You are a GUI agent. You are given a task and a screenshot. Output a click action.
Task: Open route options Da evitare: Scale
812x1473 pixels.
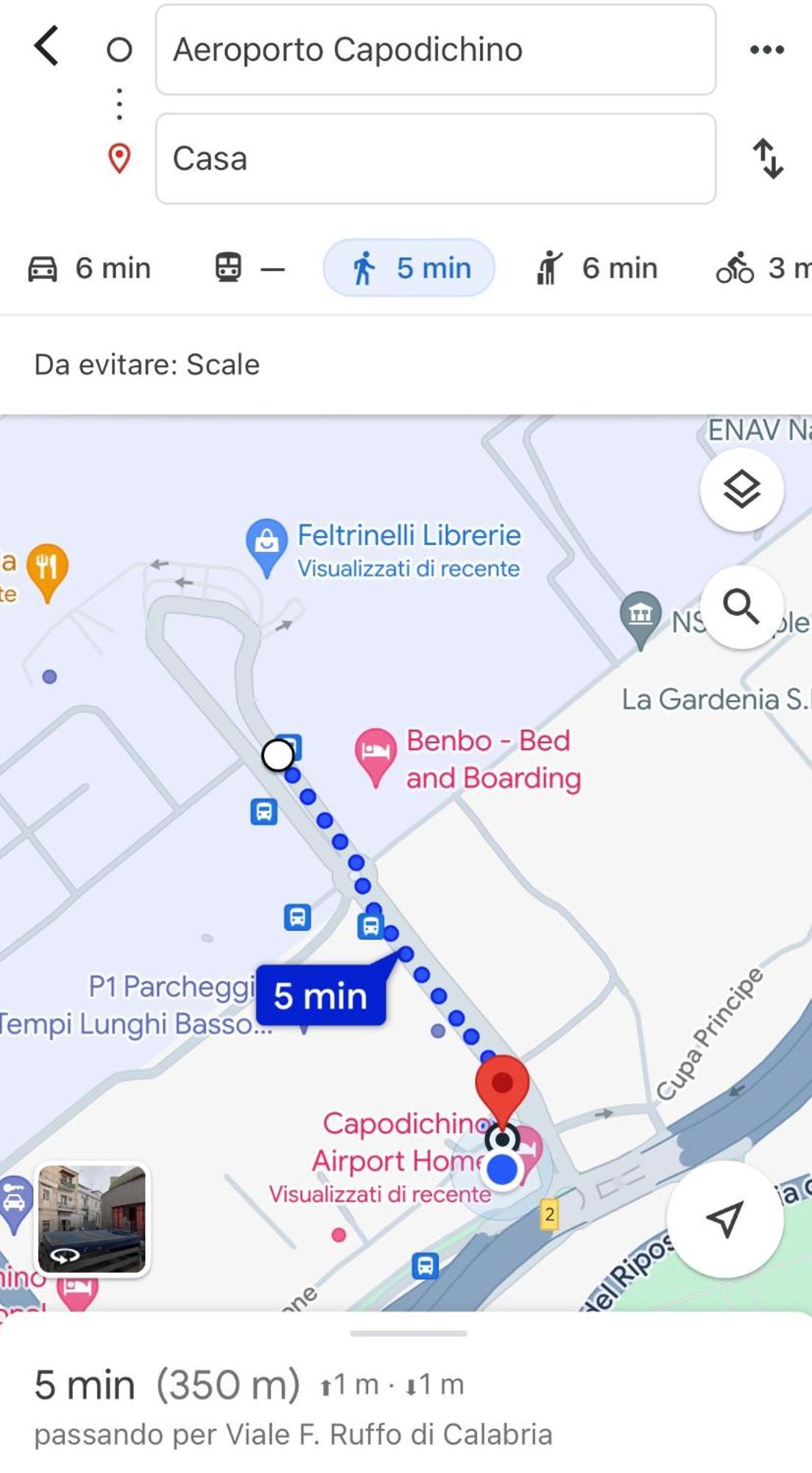[x=147, y=365]
